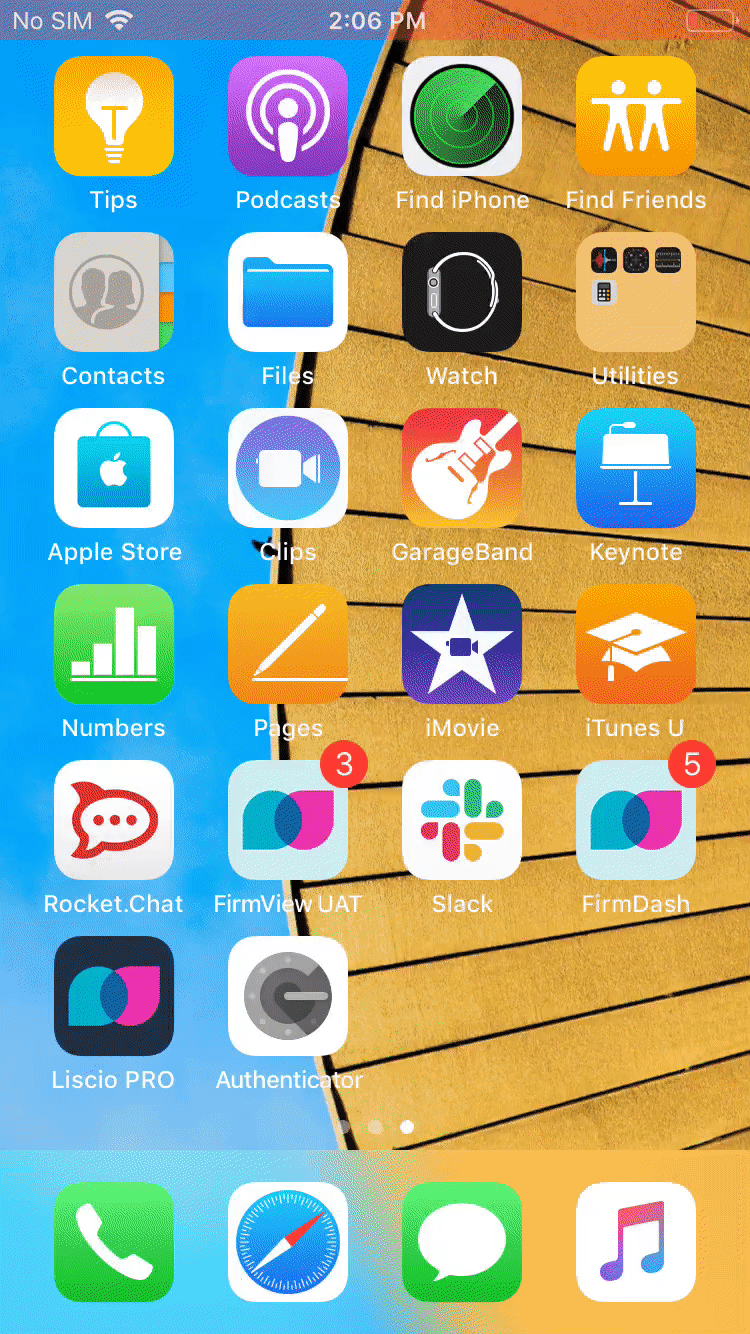Open Safari from the dock
Image resolution: width=750 pixels, height=1334 pixels.
(x=288, y=1242)
